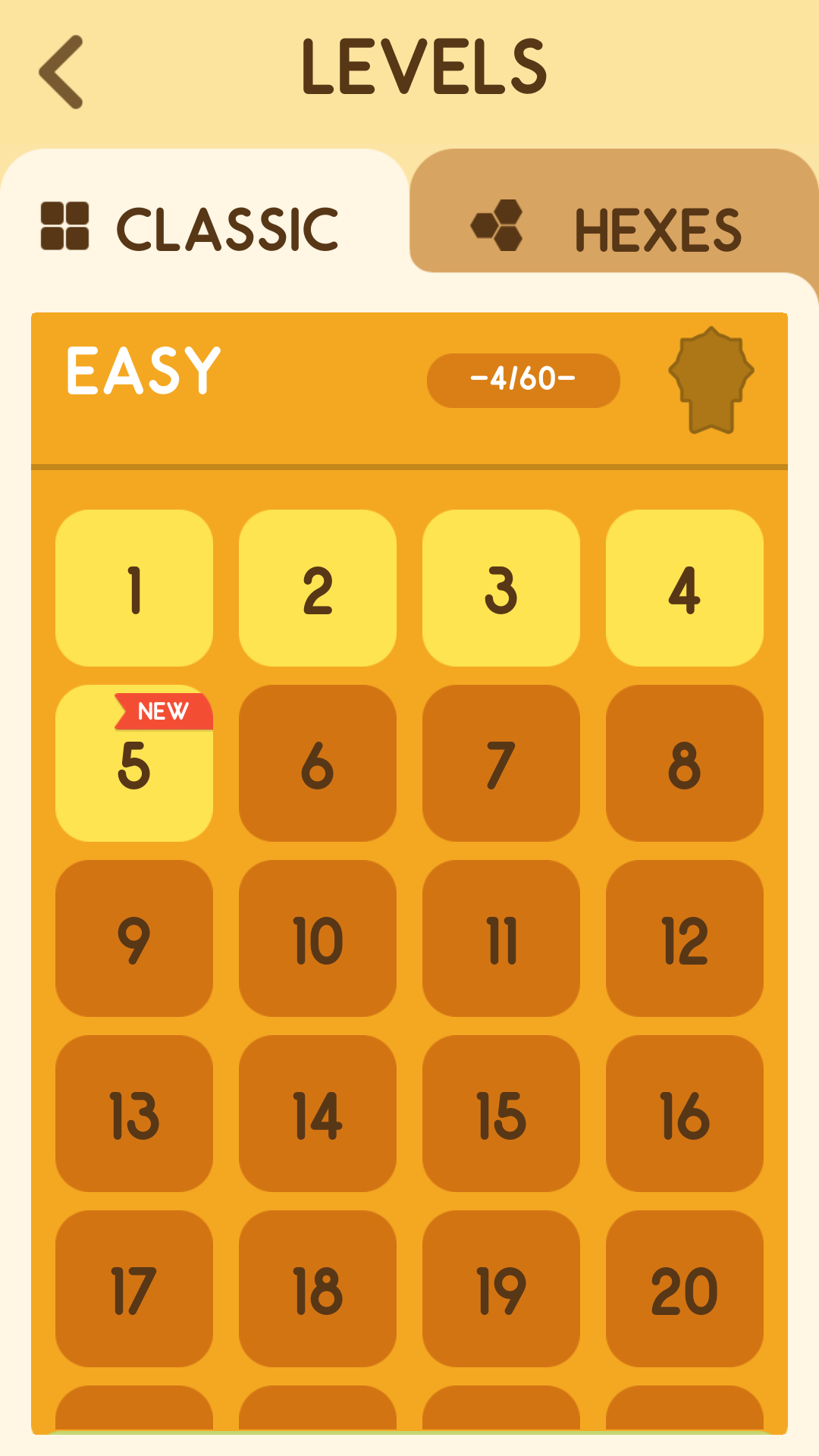Click the 4/60 progress pill
The image size is (819, 1456).
point(524,381)
